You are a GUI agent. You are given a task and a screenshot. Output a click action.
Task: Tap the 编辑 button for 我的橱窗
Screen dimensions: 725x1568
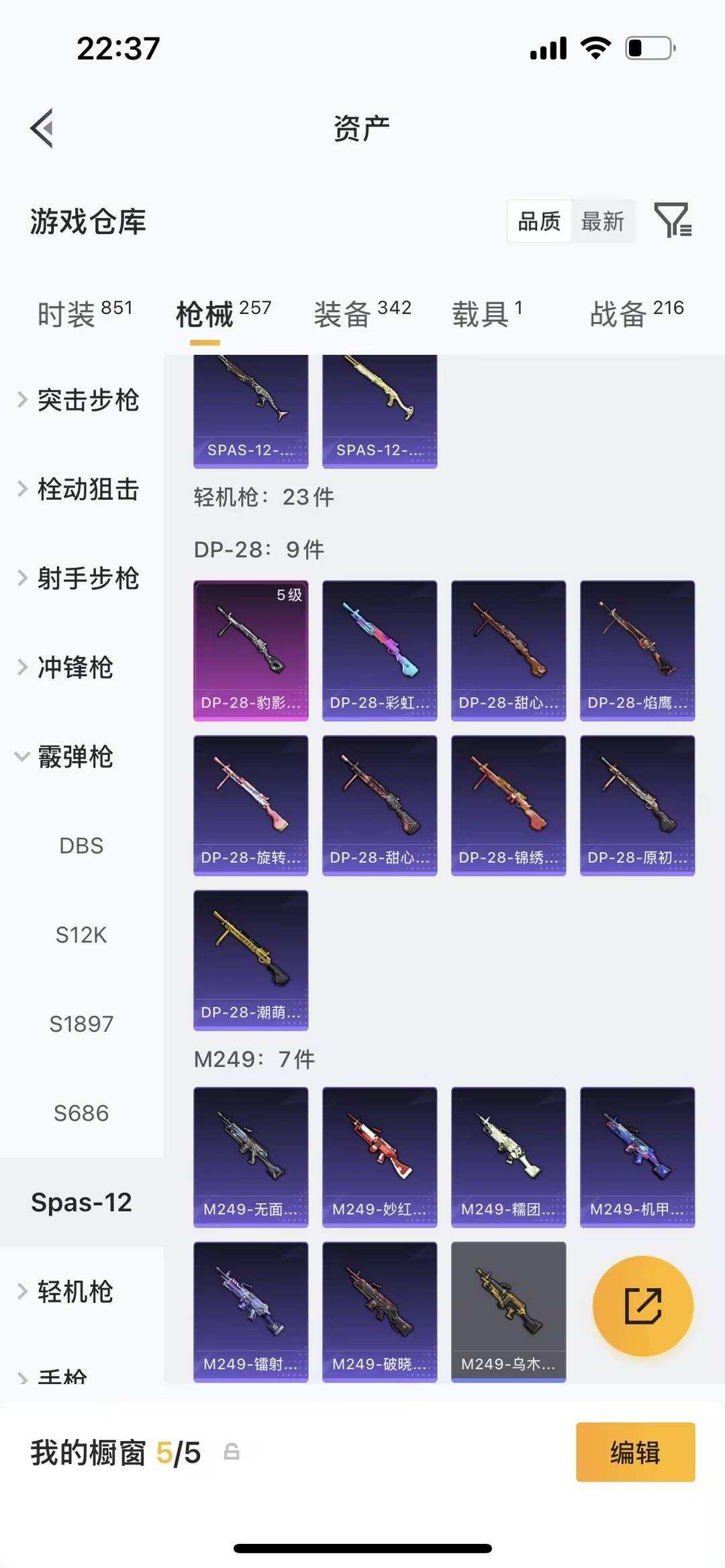[x=635, y=1454]
